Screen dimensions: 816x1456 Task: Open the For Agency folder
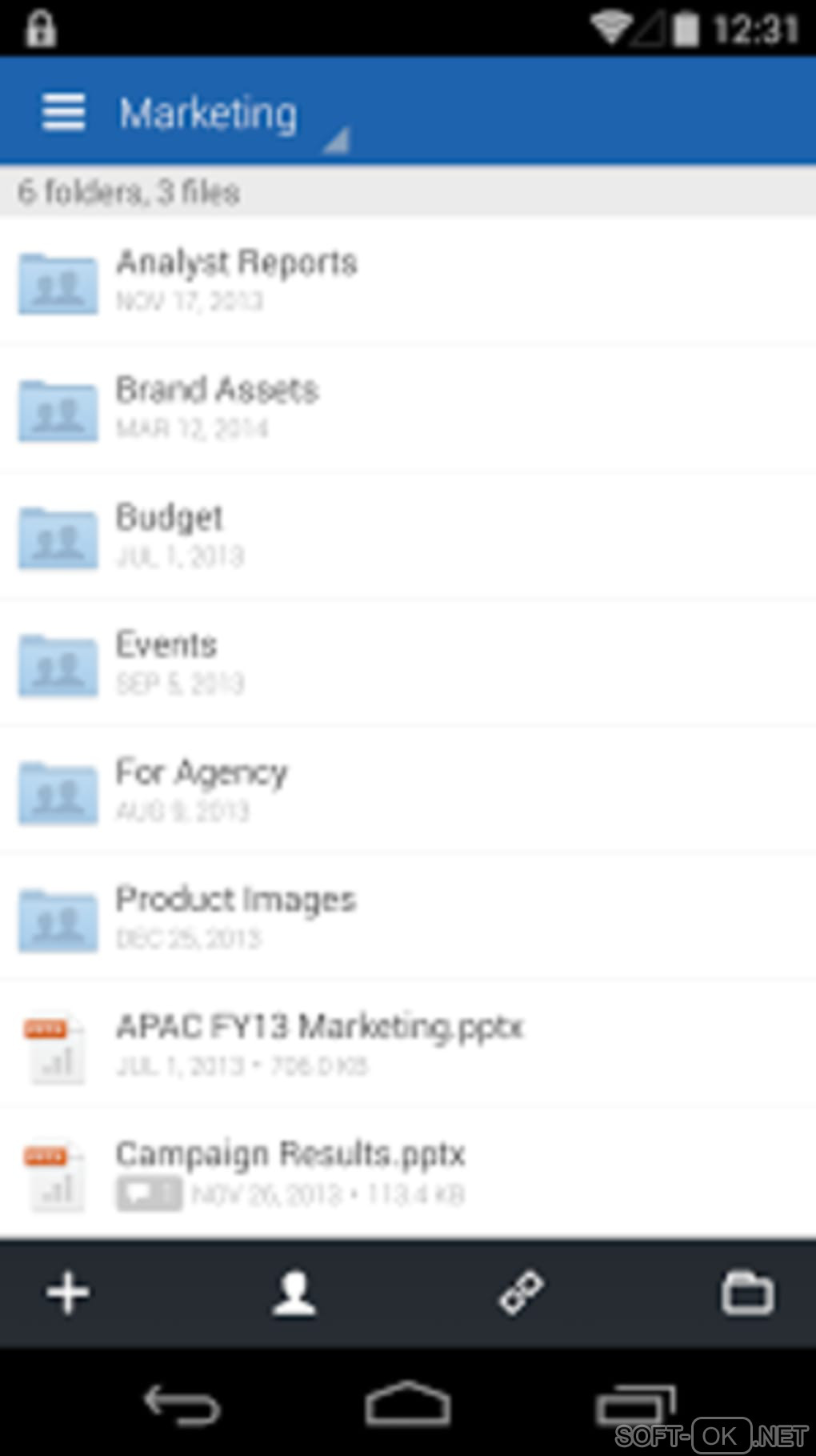click(x=202, y=789)
